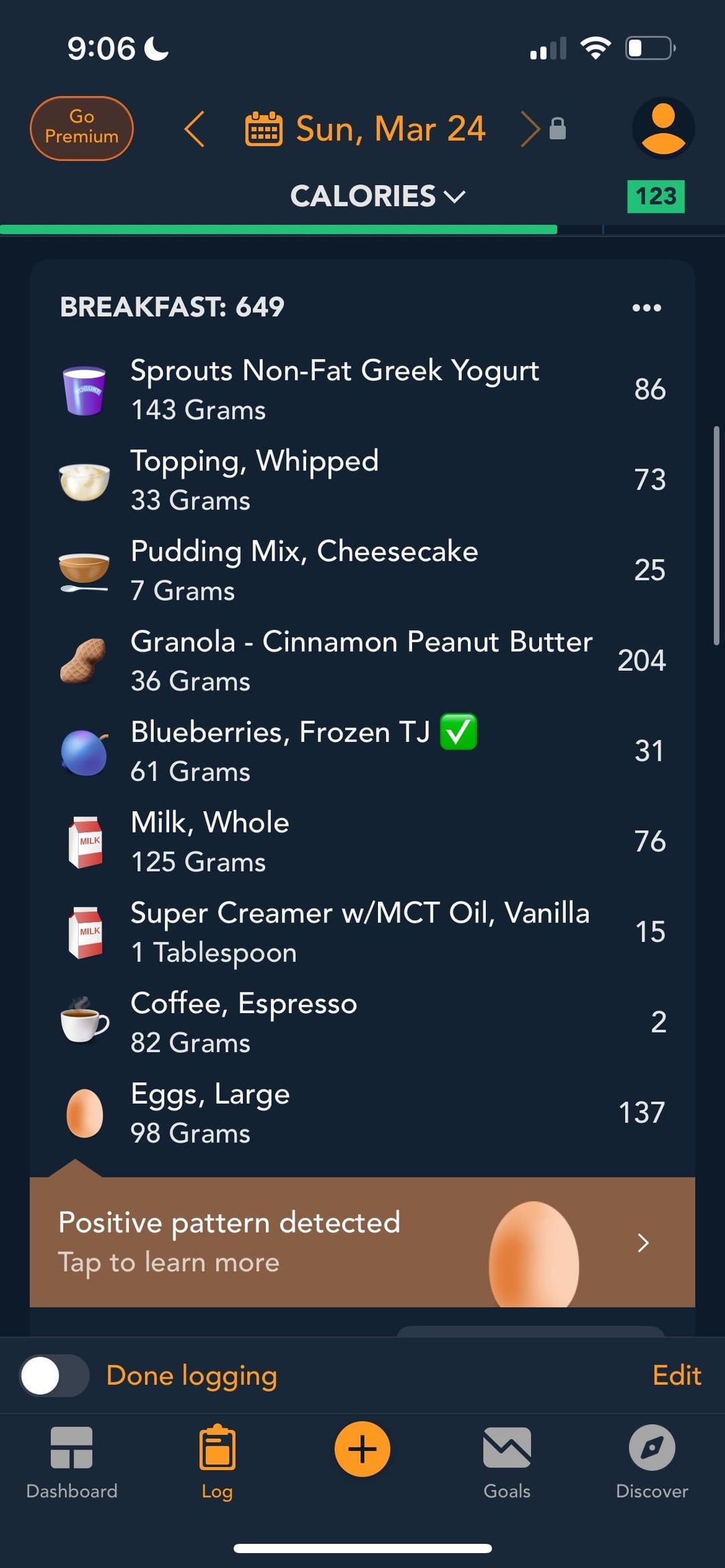725x1568 pixels.
Task: Open Granola - Cinnamon Peanut Butter entry
Action: click(x=362, y=661)
